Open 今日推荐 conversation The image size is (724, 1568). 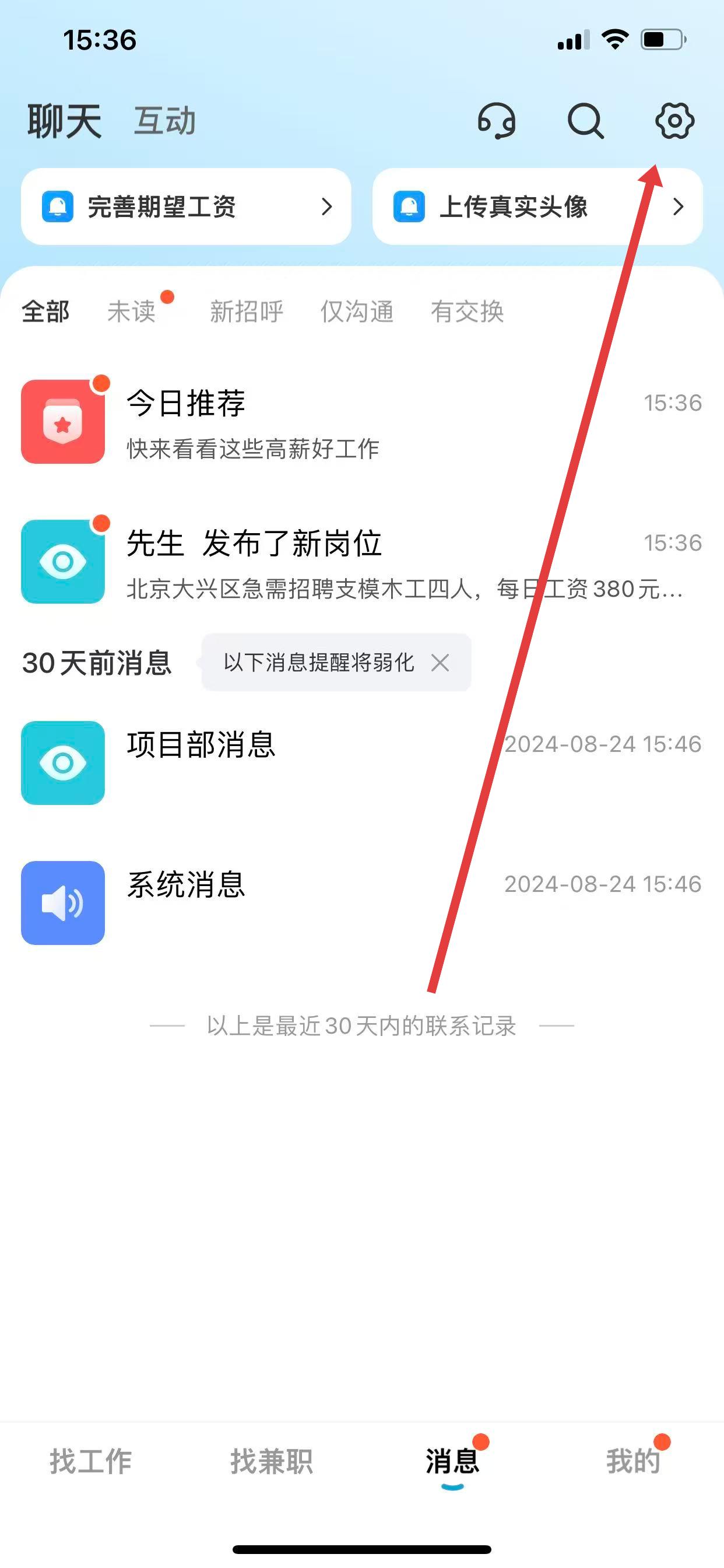361,422
